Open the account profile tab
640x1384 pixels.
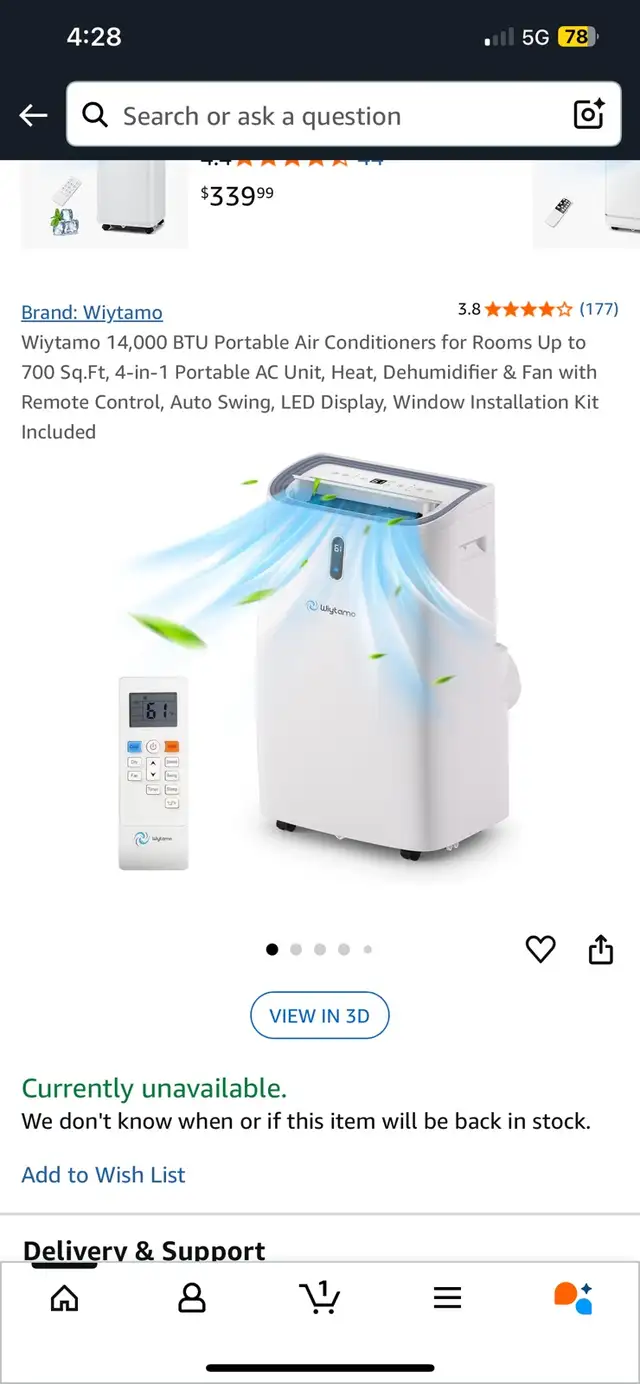click(x=191, y=1298)
